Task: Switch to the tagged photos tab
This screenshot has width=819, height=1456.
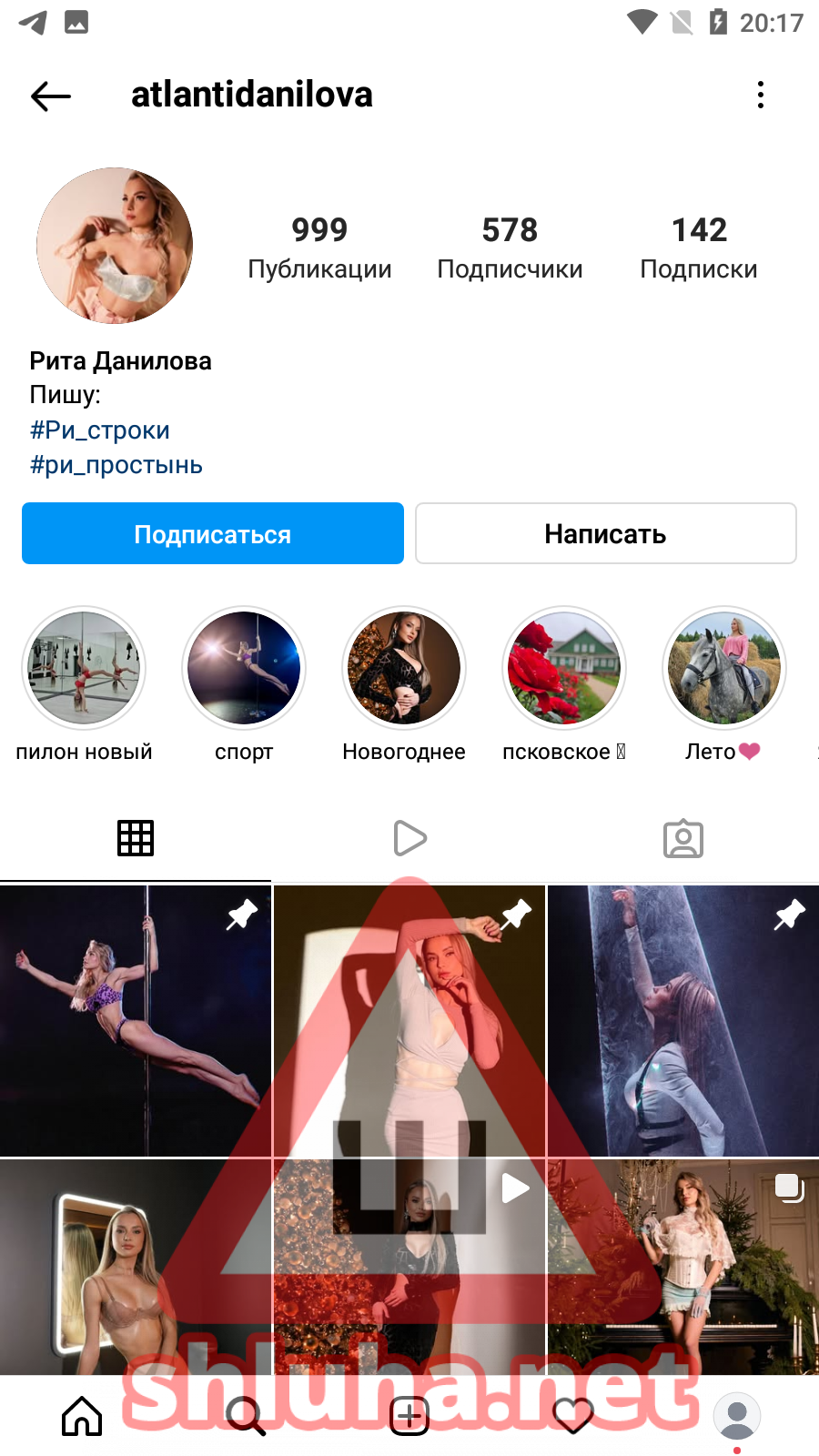Action: click(683, 838)
